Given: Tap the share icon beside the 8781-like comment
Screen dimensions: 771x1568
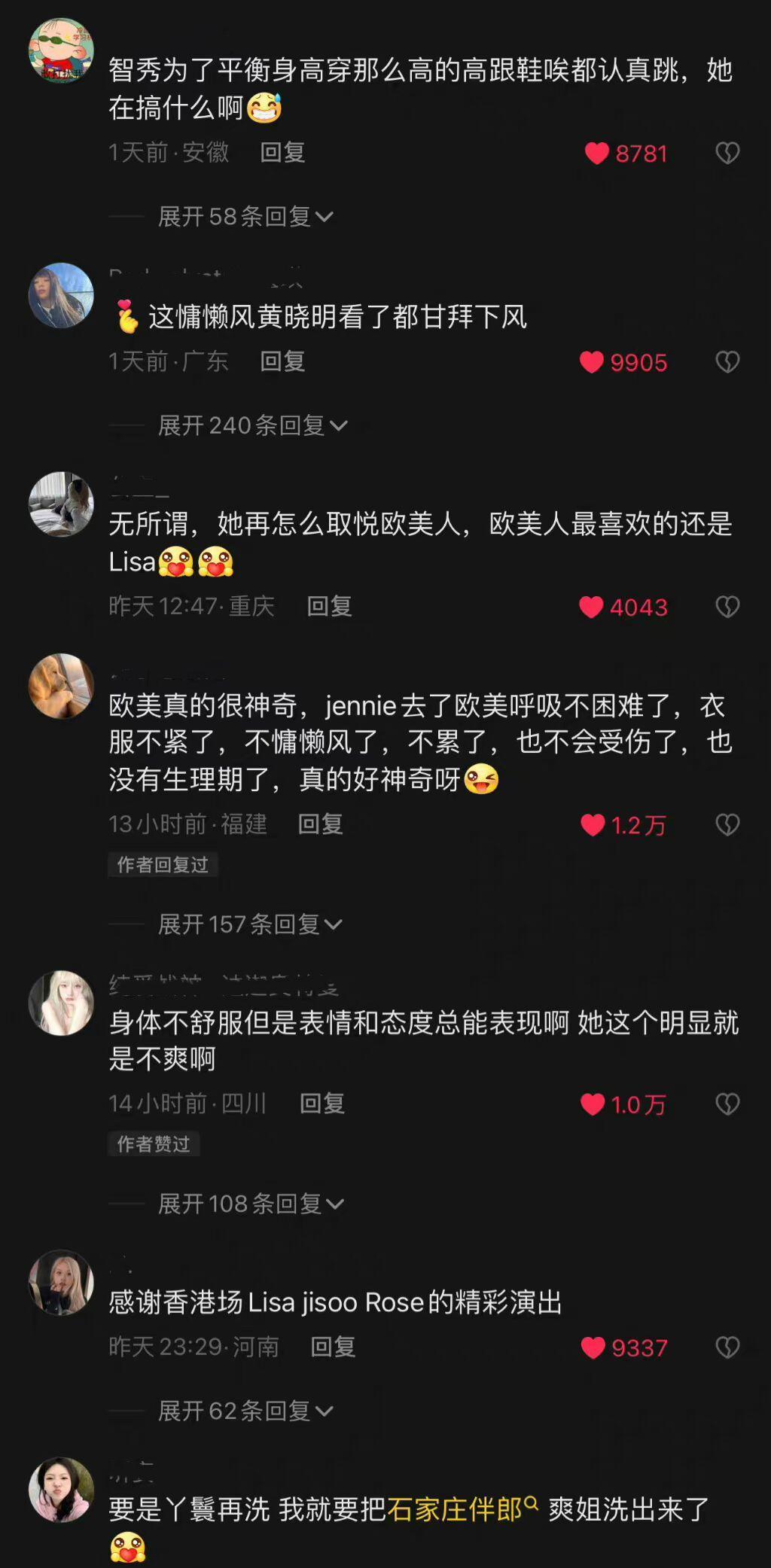Looking at the screenshot, I should [727, 153].
